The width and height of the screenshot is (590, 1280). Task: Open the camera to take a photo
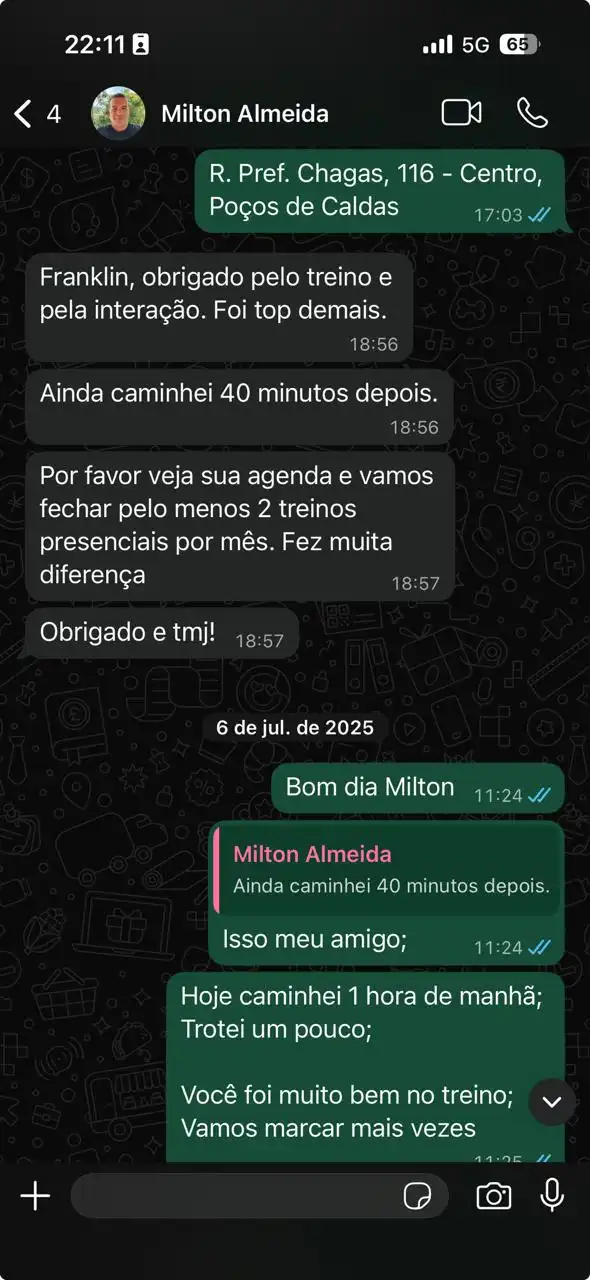tap(493, 1196)
